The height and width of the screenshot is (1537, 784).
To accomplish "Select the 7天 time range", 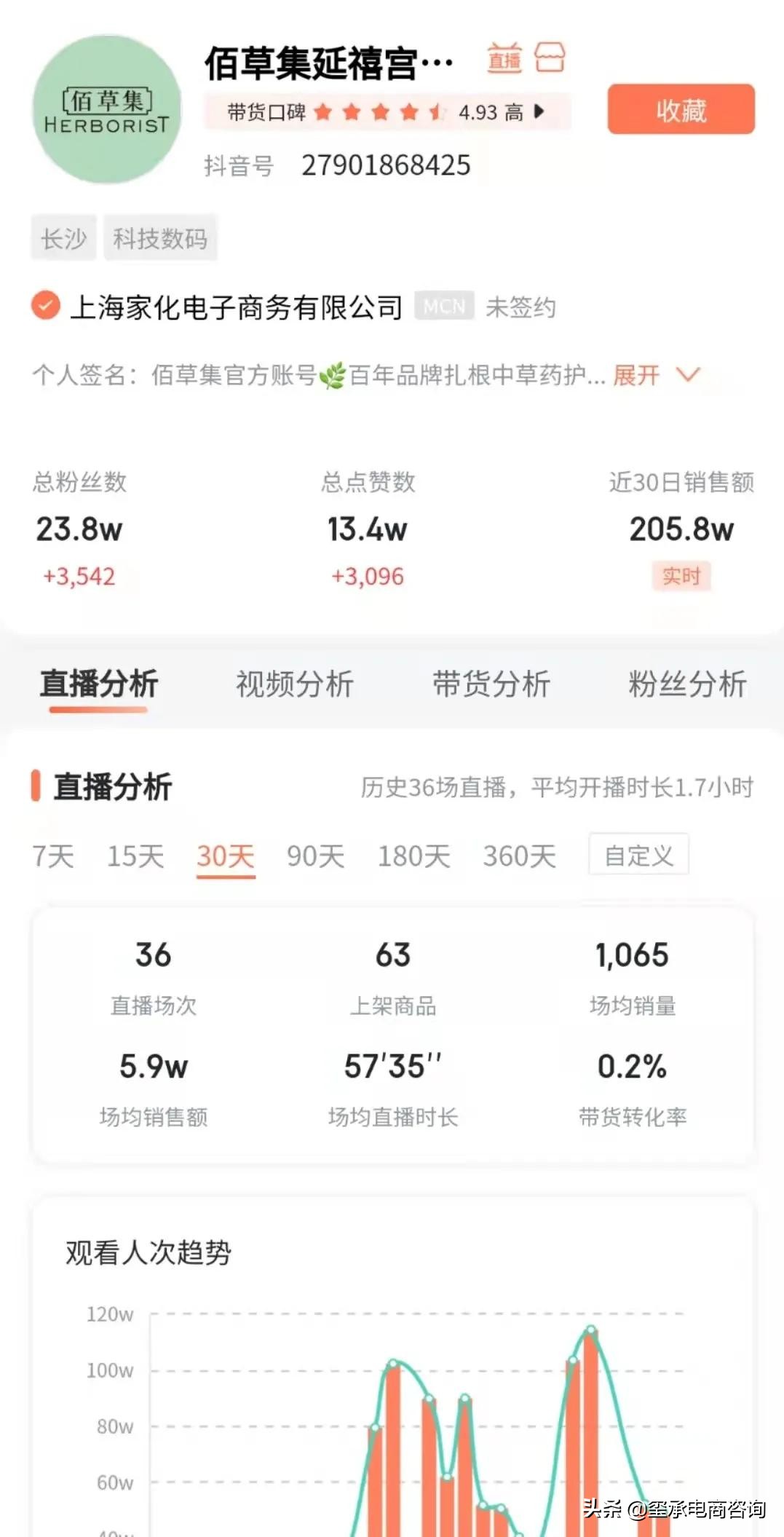I will [x=53, y=856].
